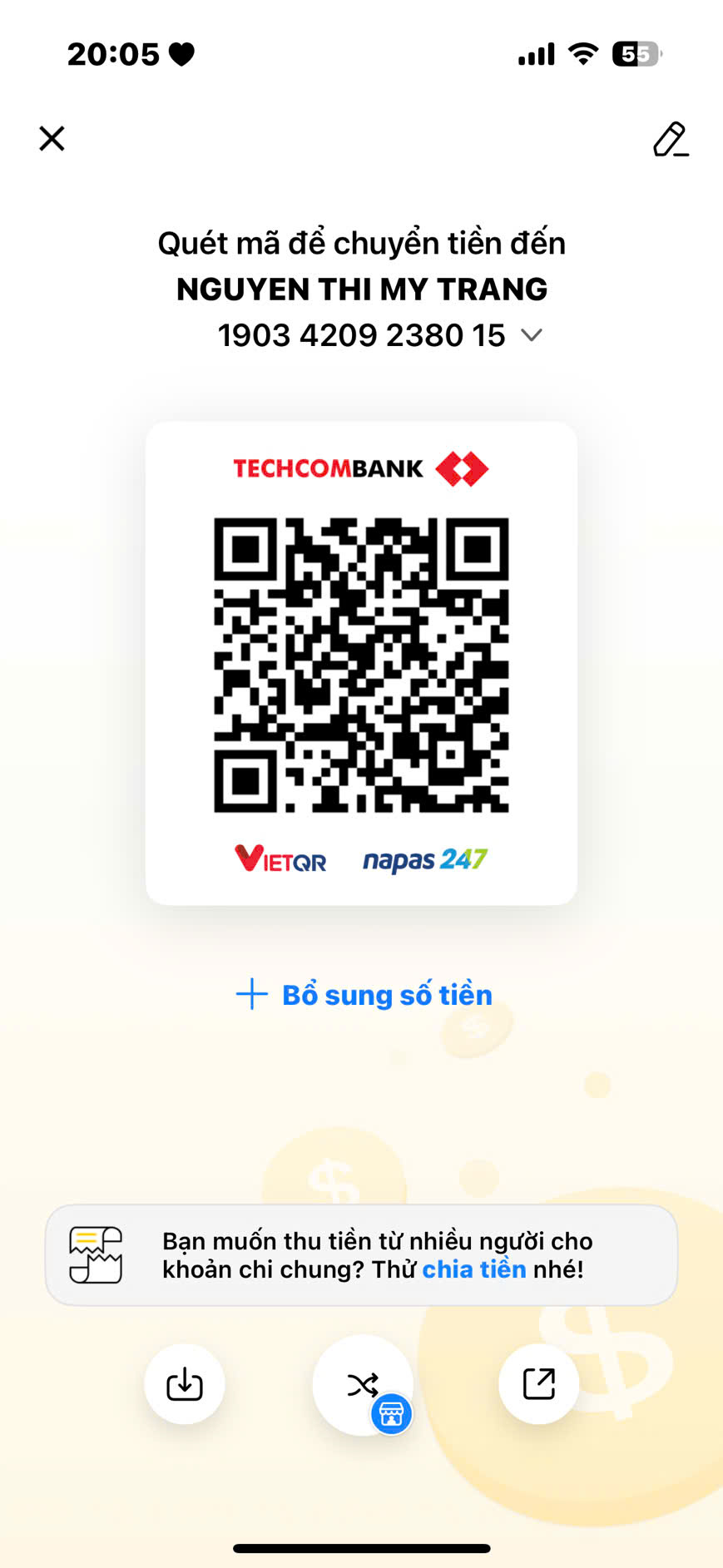Close the QR code screen
The image size is (723, 1568).
tap(52, 139)
